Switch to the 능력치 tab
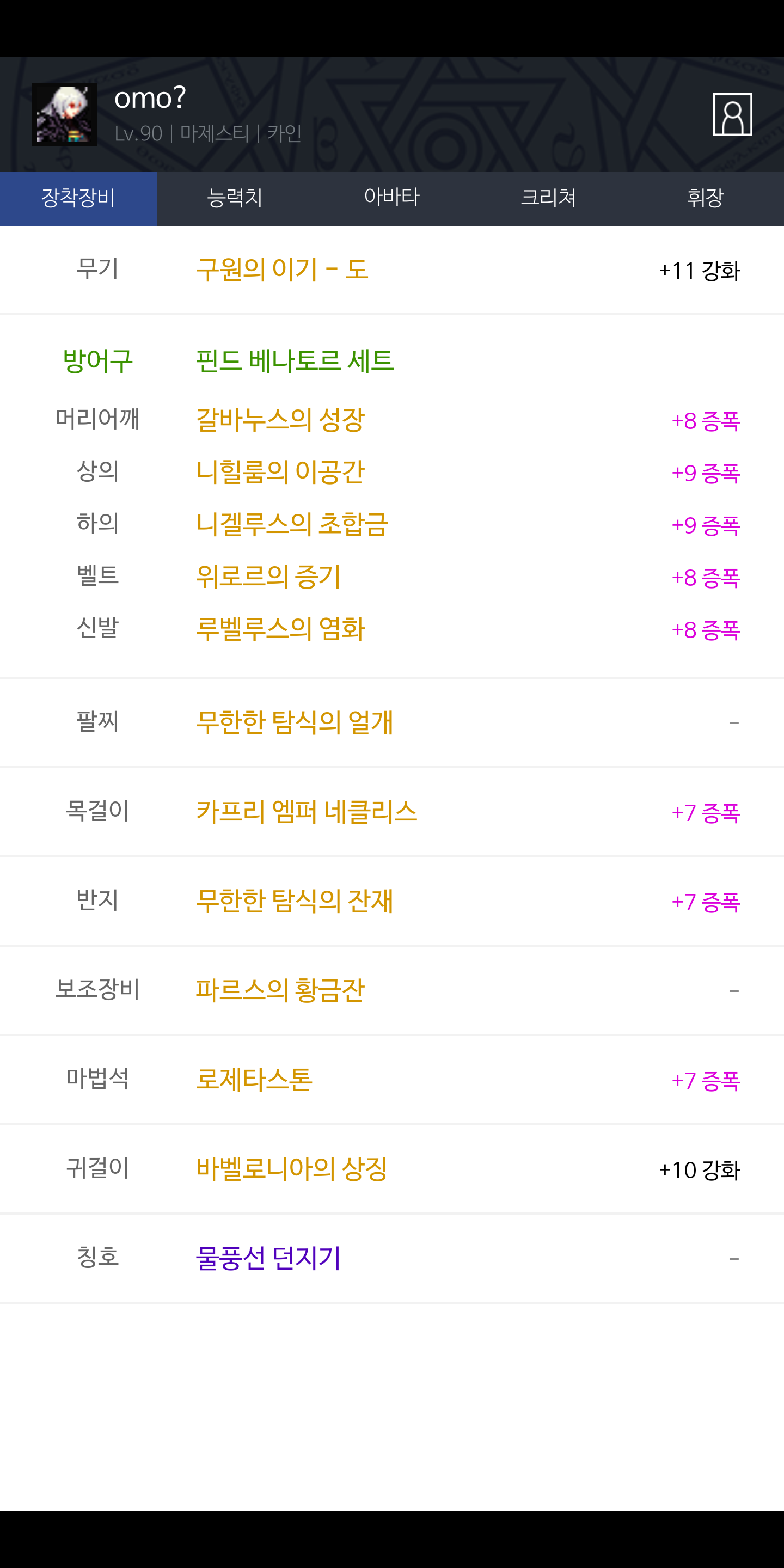 pos(235,198)
